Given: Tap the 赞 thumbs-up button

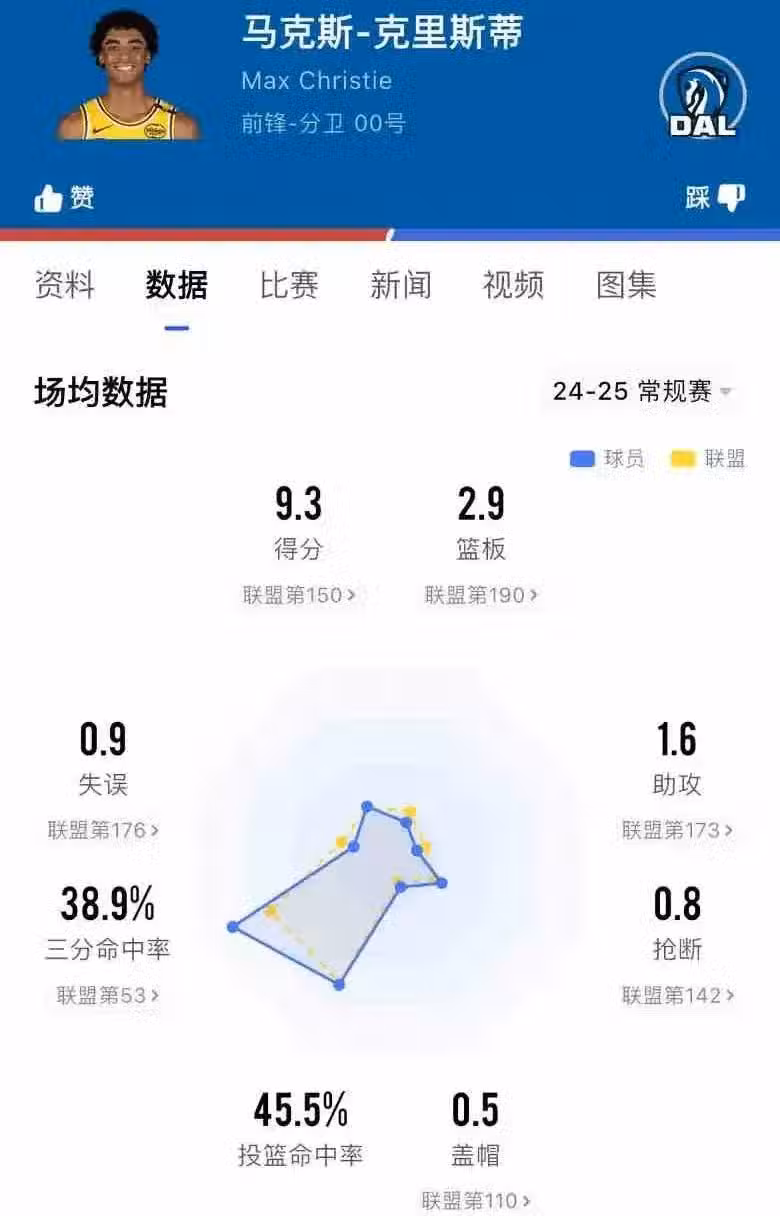Looking at the screenshot, I should point(65,198).
